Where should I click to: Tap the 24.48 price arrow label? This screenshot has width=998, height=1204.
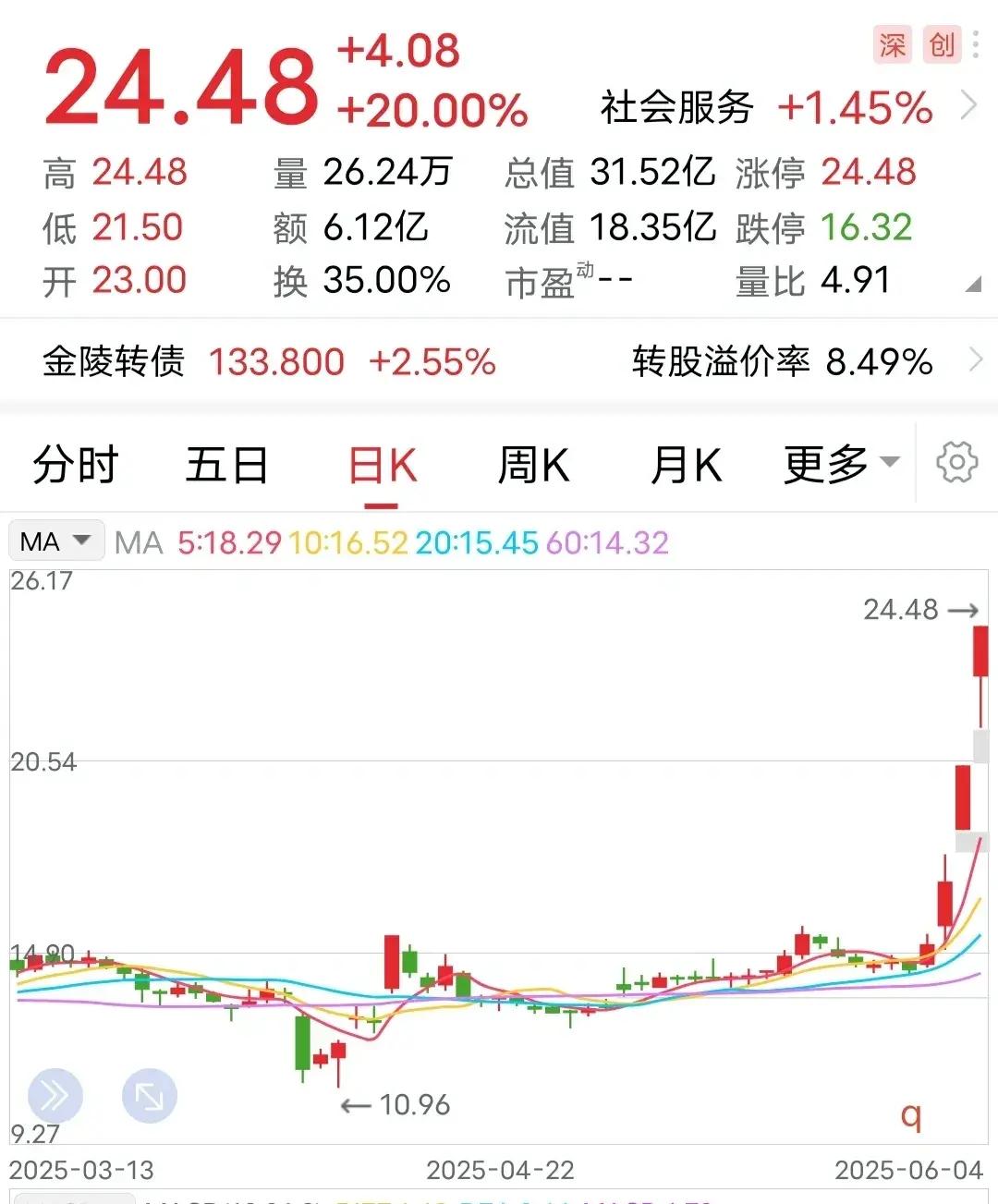click(x=919, y=610)
